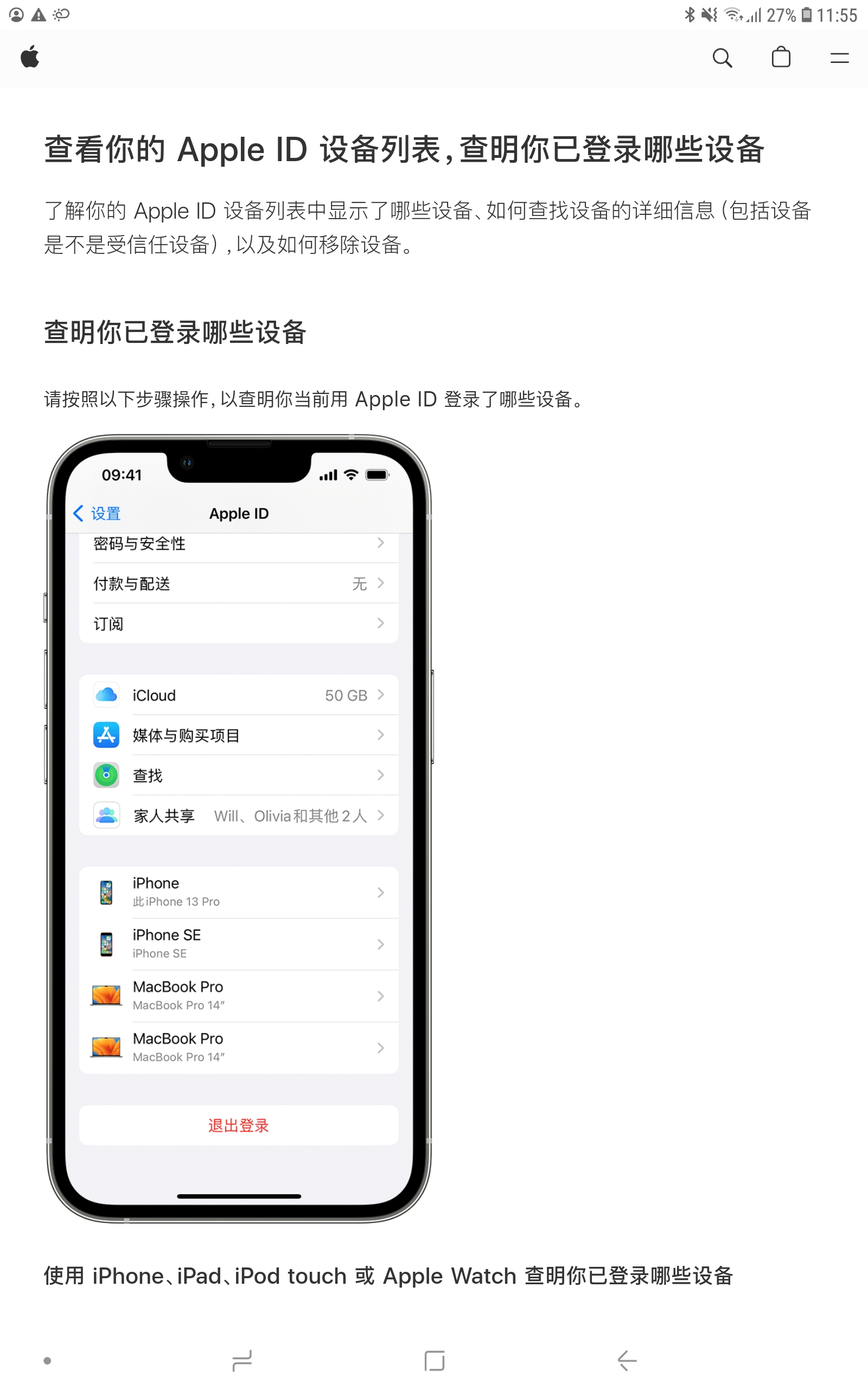Go back using system back button

tap(627, 1360)
